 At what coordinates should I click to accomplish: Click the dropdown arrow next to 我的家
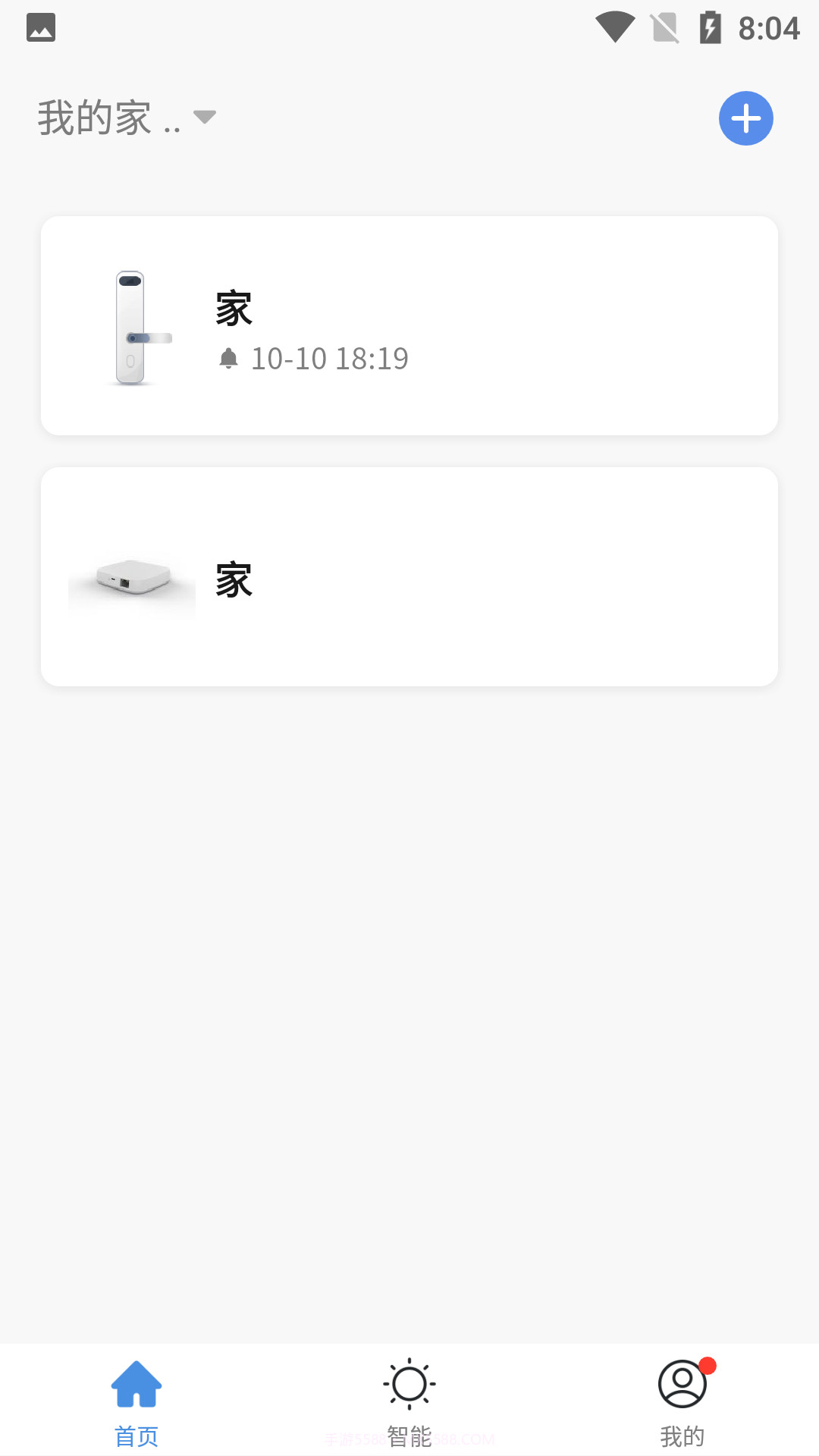pos(203,118)
